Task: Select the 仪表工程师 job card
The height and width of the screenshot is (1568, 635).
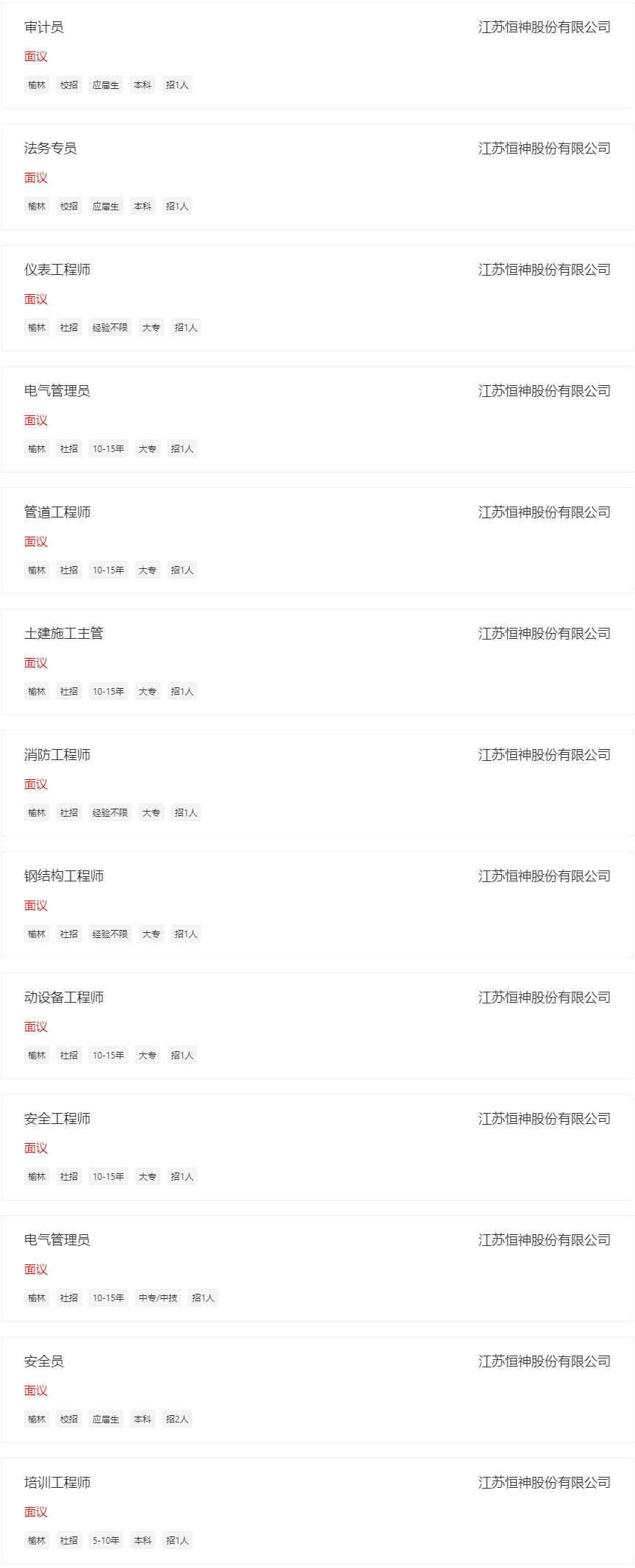Action: tap(57, 271)
